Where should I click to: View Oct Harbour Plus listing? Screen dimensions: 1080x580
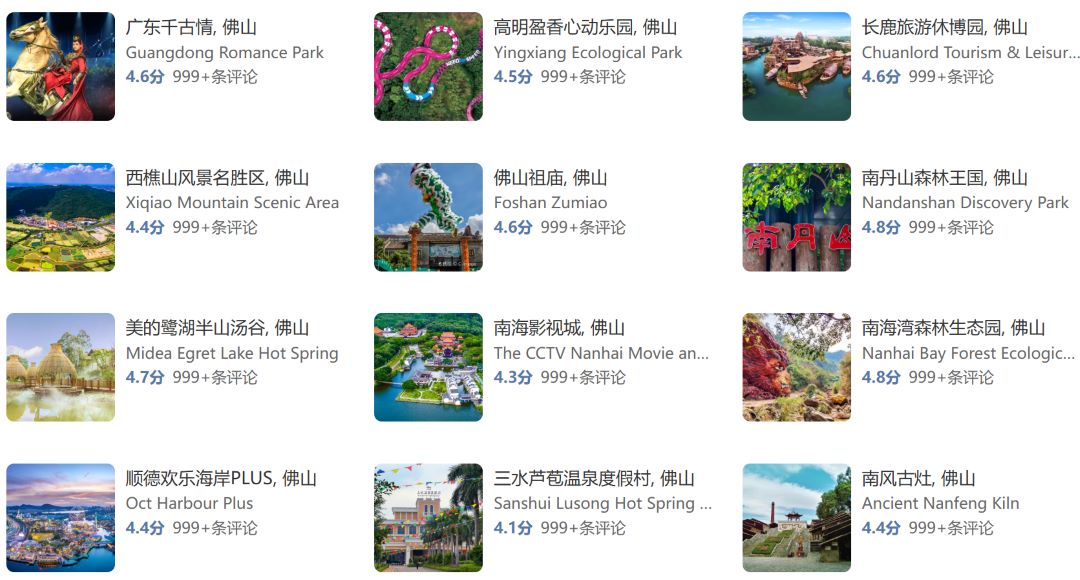(x=190, y=503)
